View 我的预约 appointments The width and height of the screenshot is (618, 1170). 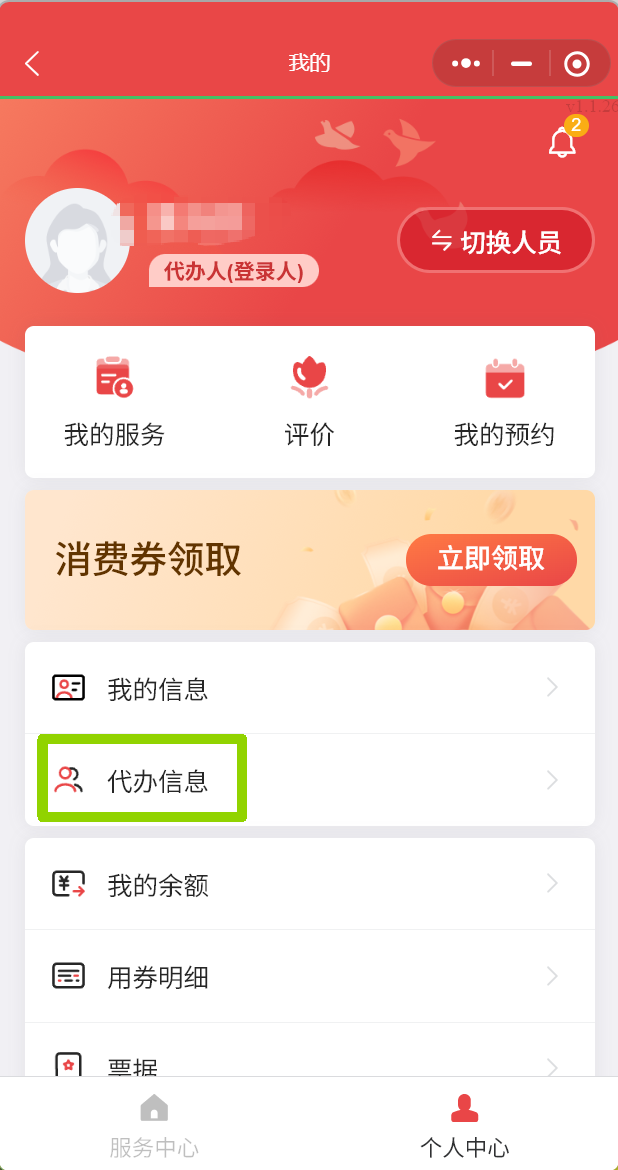click(x=504, y=402)
